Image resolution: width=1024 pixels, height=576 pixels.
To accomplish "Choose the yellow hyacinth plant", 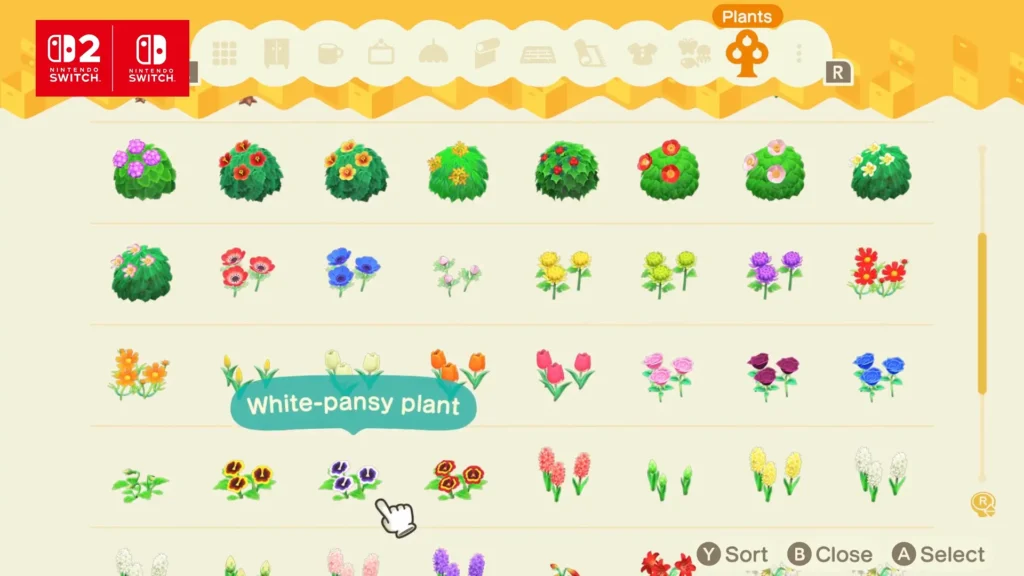I will [x=775, y=474].
